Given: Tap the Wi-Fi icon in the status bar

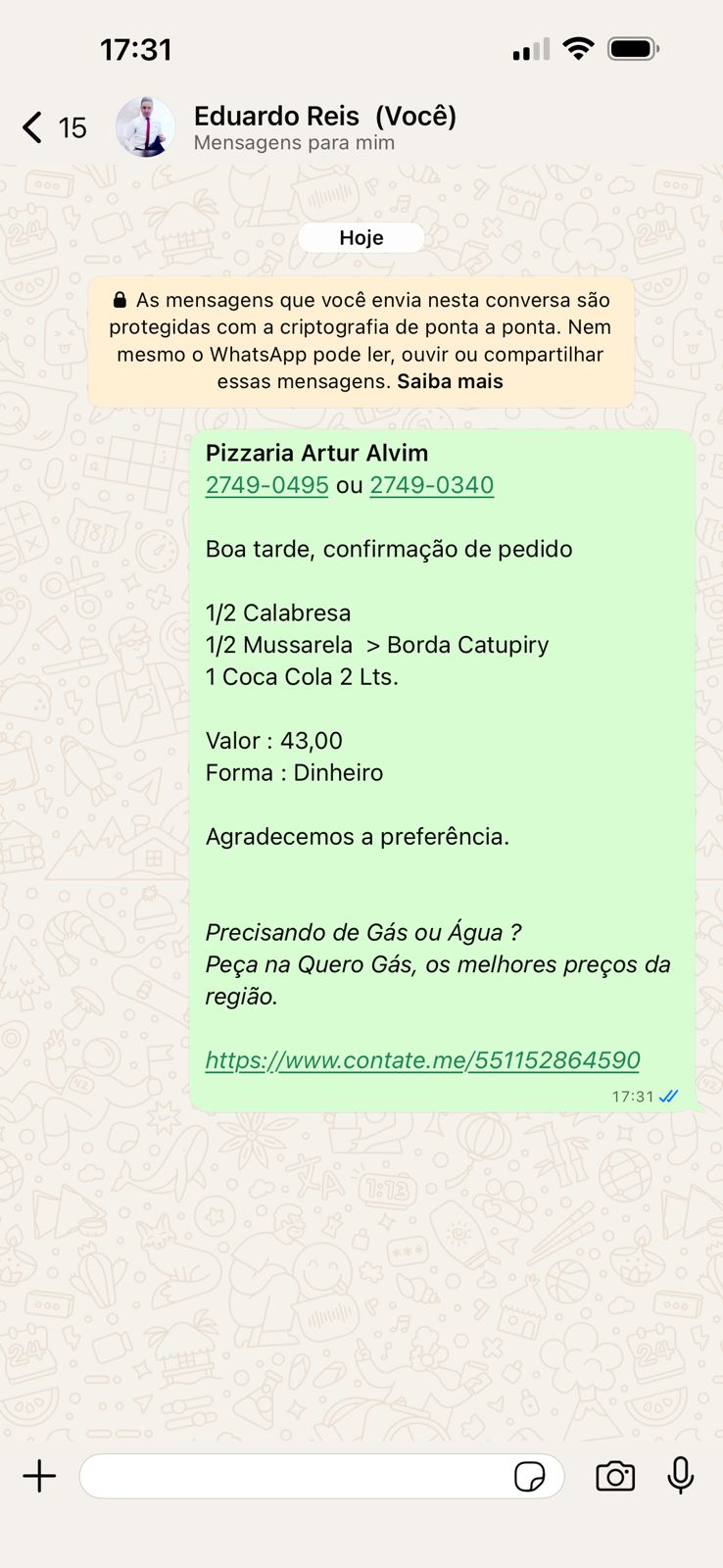Looking at the screenshot, I should [x=578, y=45].
